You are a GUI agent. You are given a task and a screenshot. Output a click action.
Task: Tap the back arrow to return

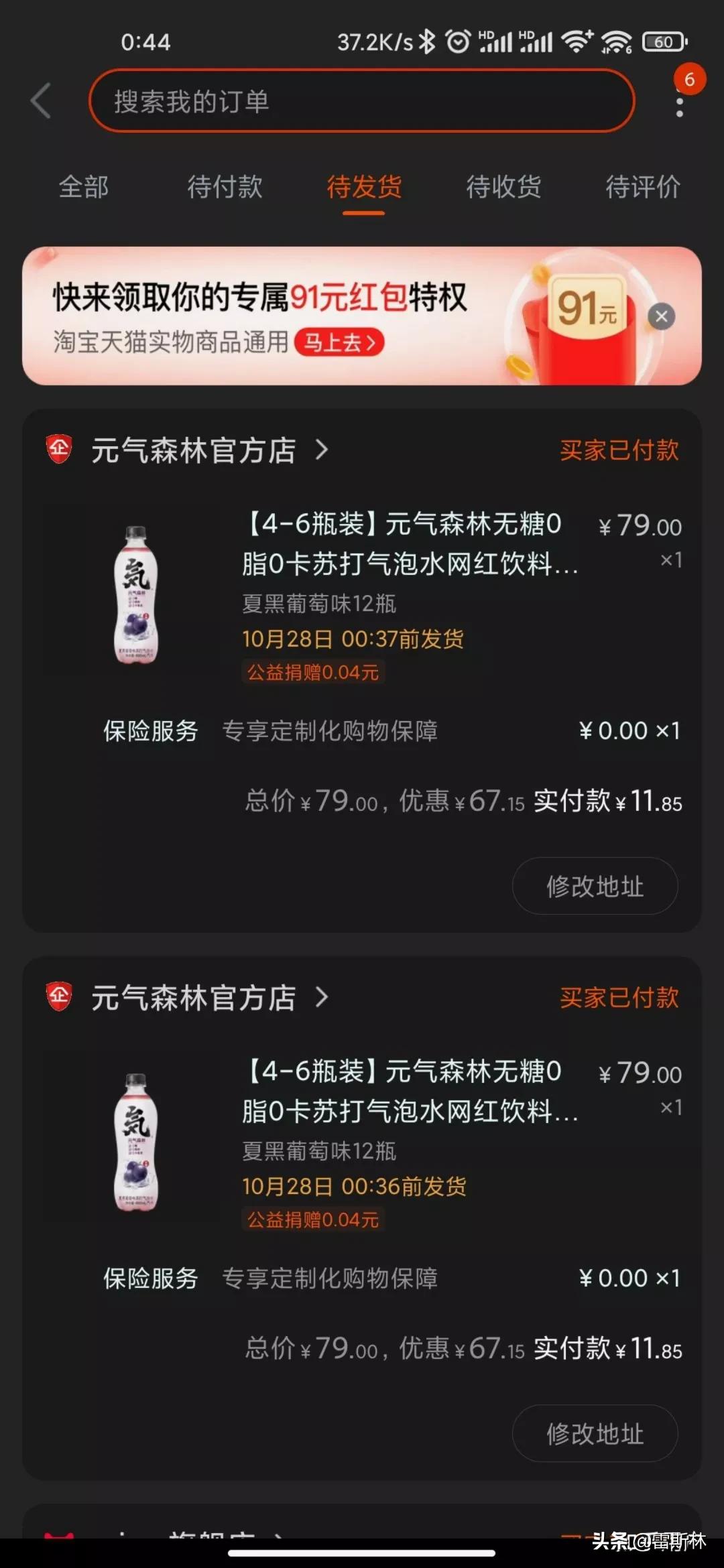point(40,101)
